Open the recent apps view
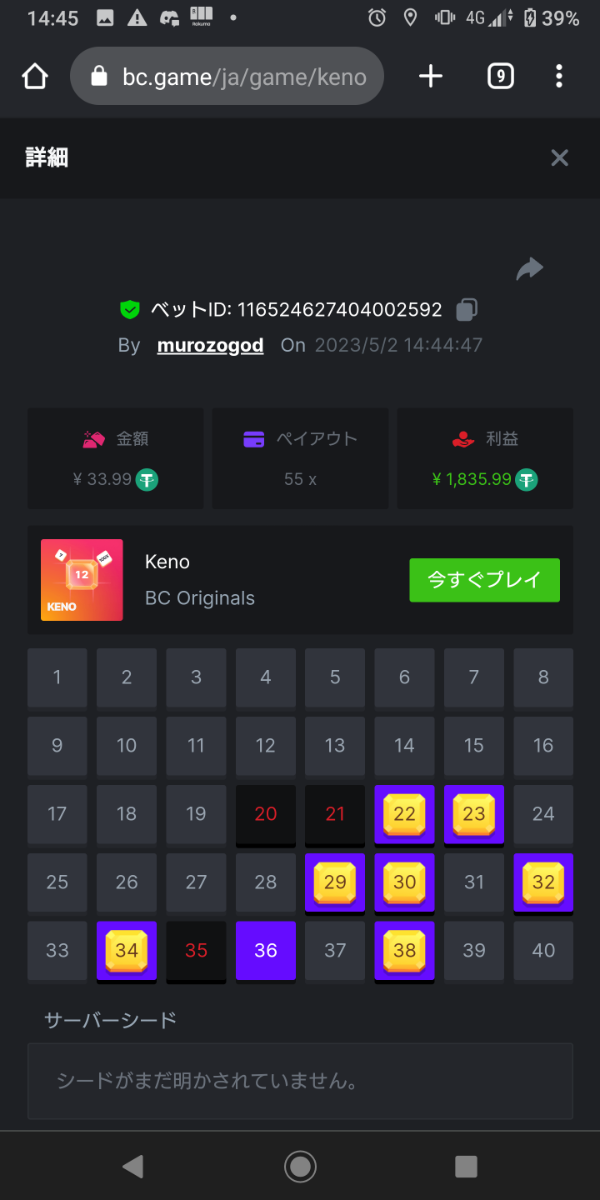The image size is (600, 1200). pos(465,1166)
